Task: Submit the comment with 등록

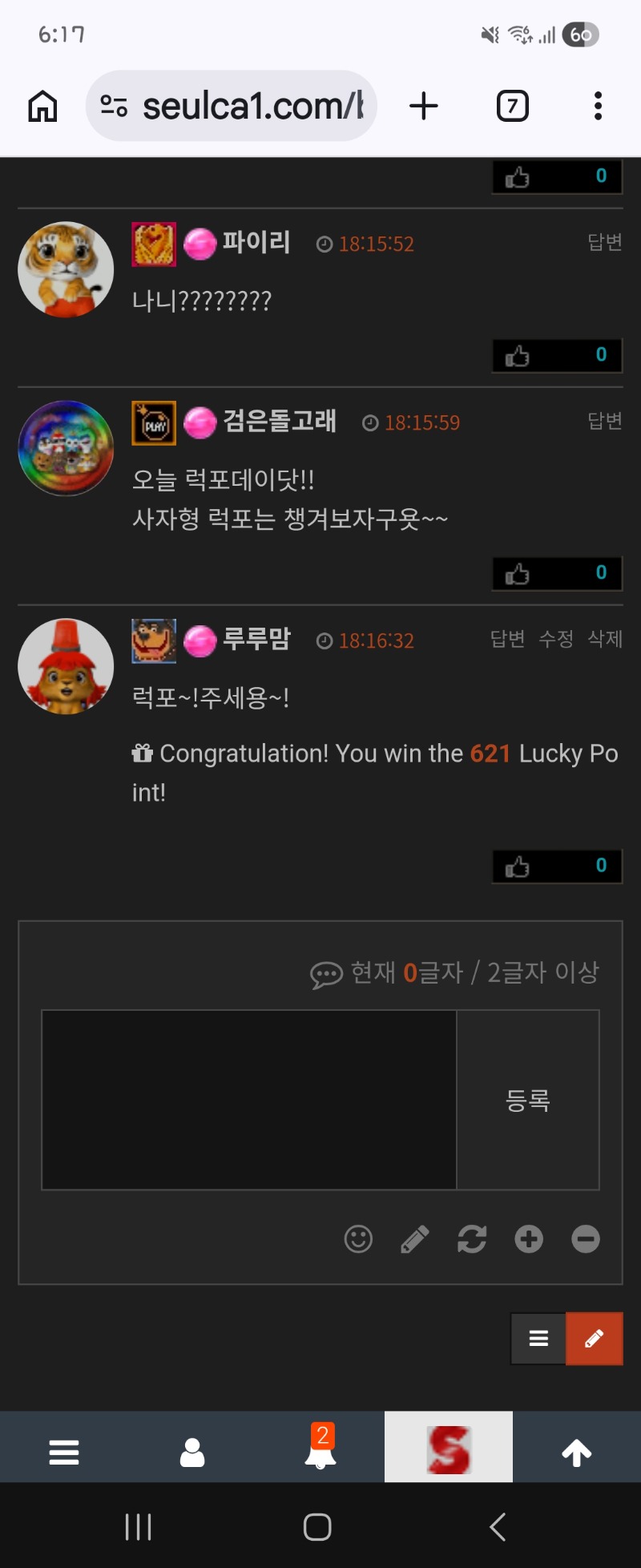Action: [527, 1100]
